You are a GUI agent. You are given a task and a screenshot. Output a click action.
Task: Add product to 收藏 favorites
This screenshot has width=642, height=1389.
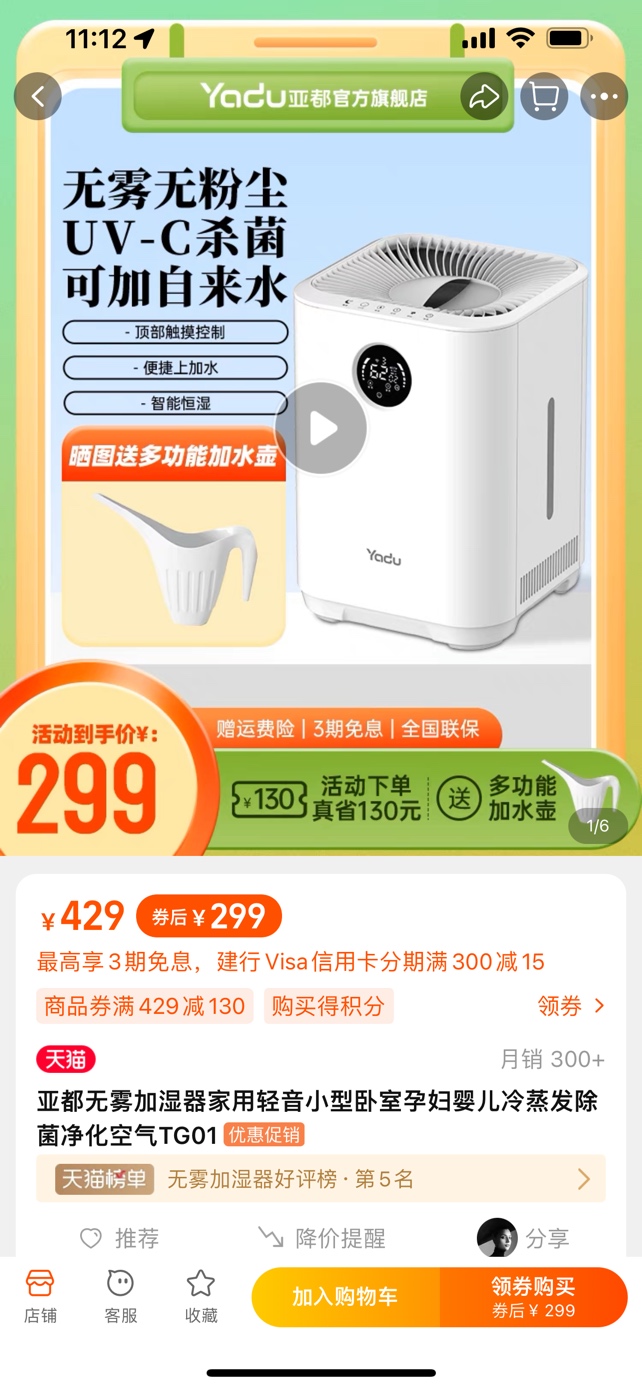click(201, 1296)
